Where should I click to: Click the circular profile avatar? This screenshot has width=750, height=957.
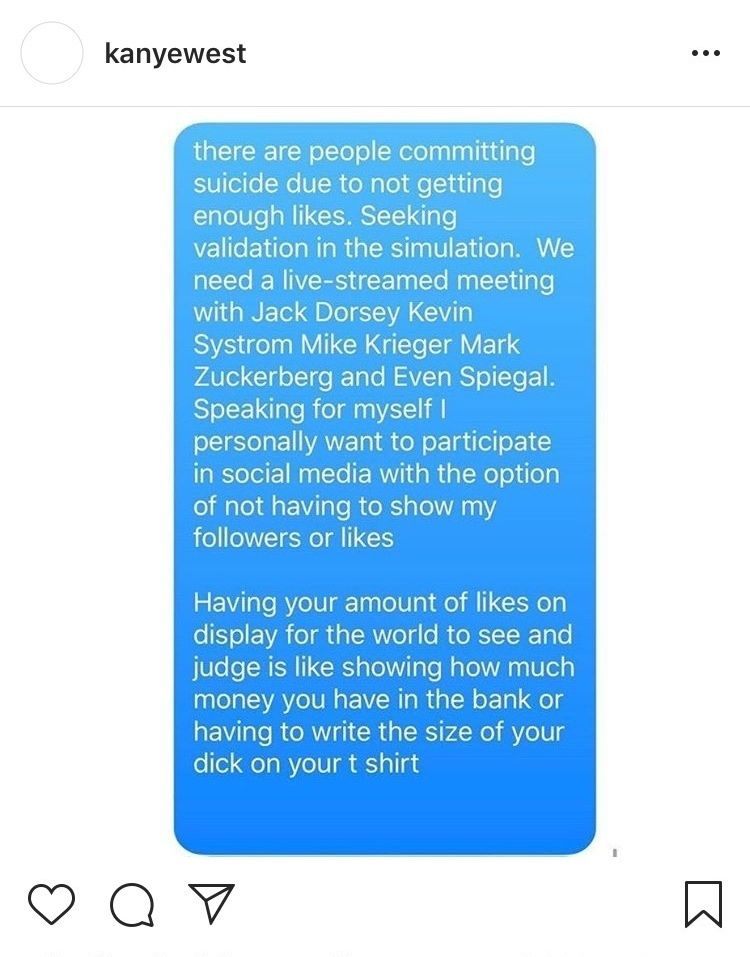pos(51,54)
